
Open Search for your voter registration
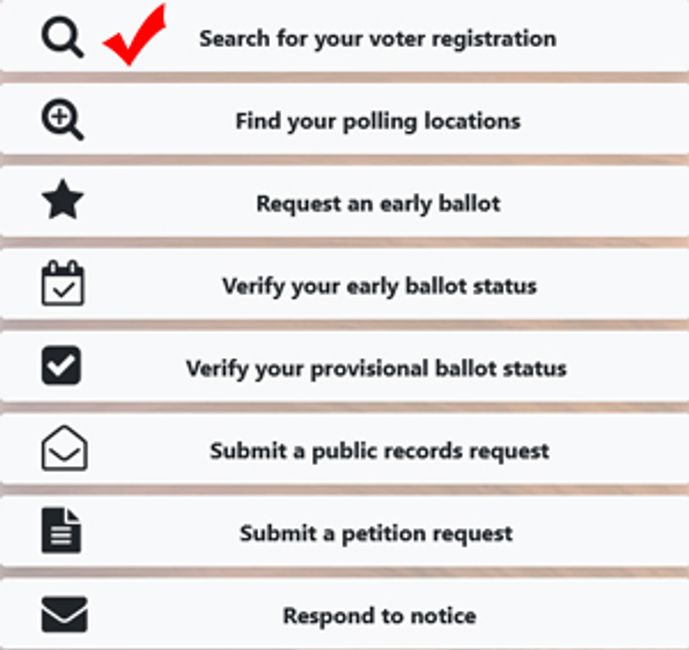pyautogui.click(x=377, y=39)
